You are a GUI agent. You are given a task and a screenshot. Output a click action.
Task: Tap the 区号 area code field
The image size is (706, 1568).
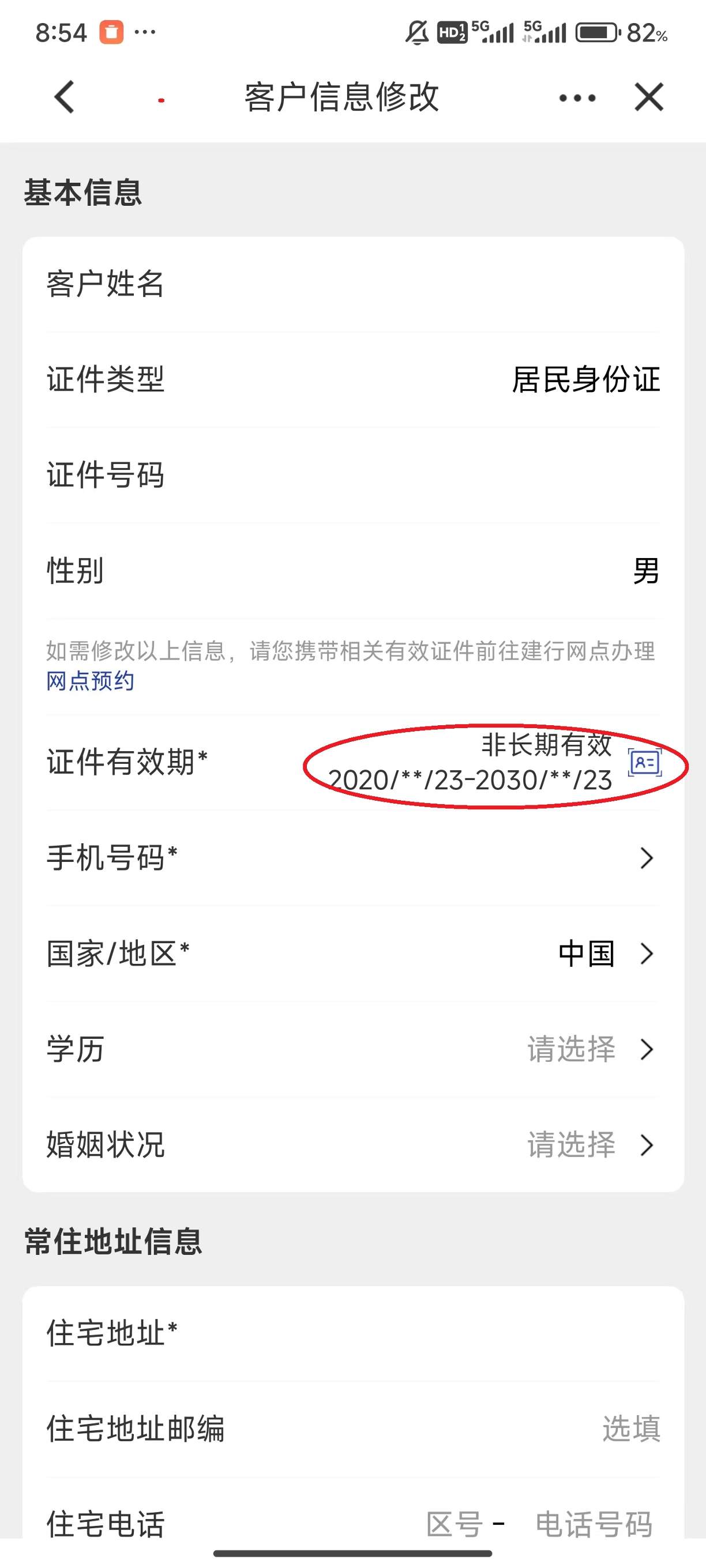pos(455,1524)
